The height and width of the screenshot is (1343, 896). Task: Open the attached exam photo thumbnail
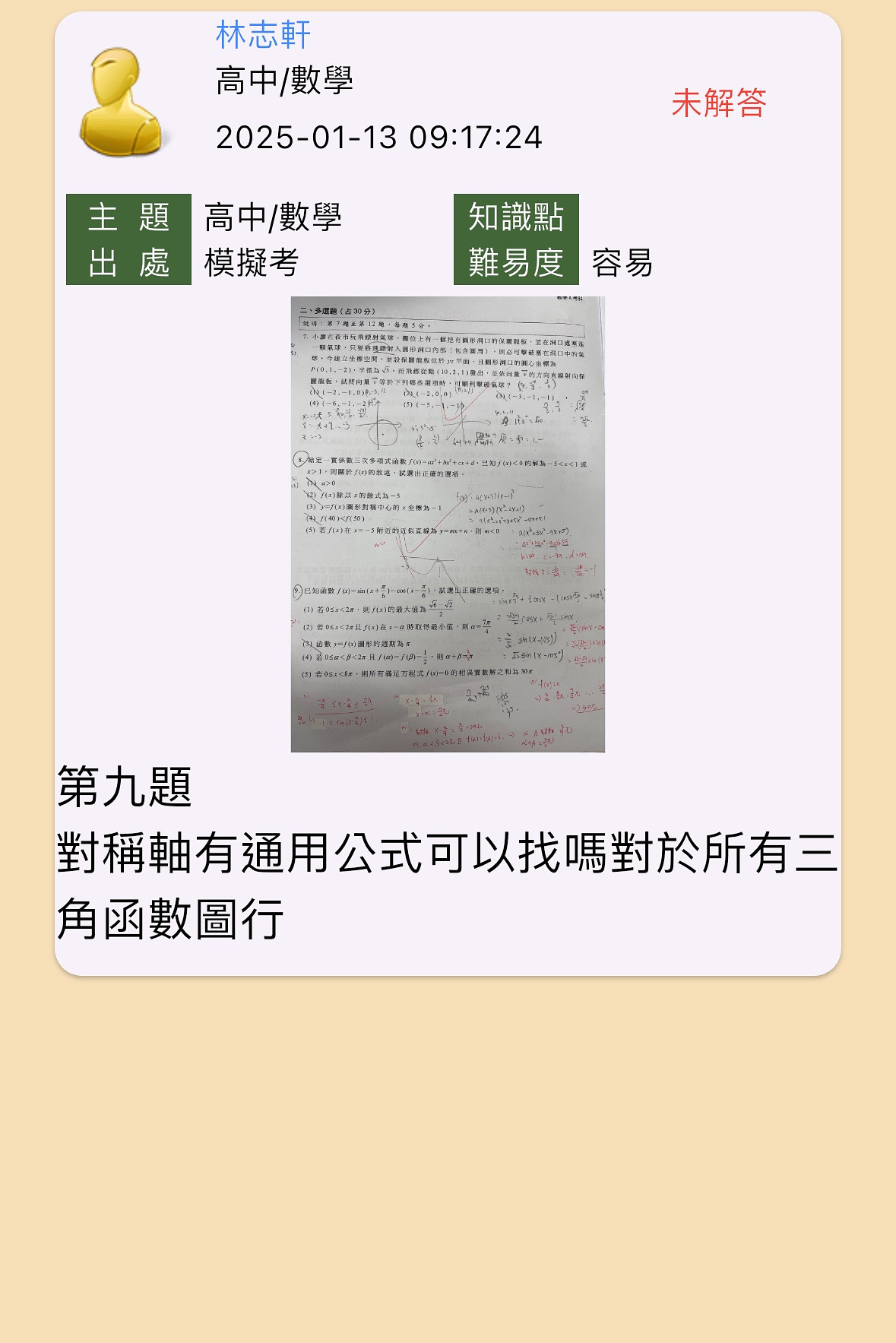pos(448,524)
